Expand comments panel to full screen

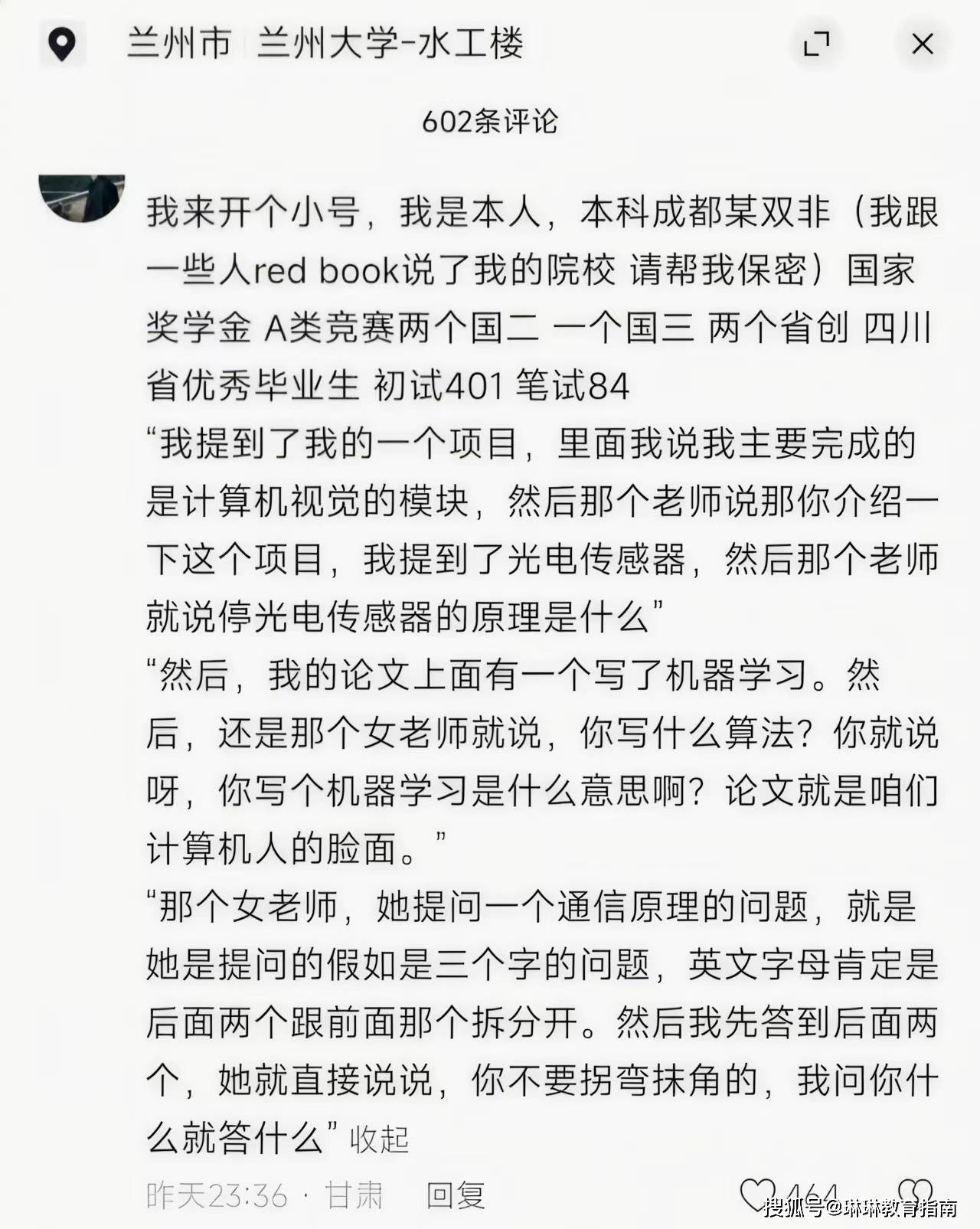point(817,44)
